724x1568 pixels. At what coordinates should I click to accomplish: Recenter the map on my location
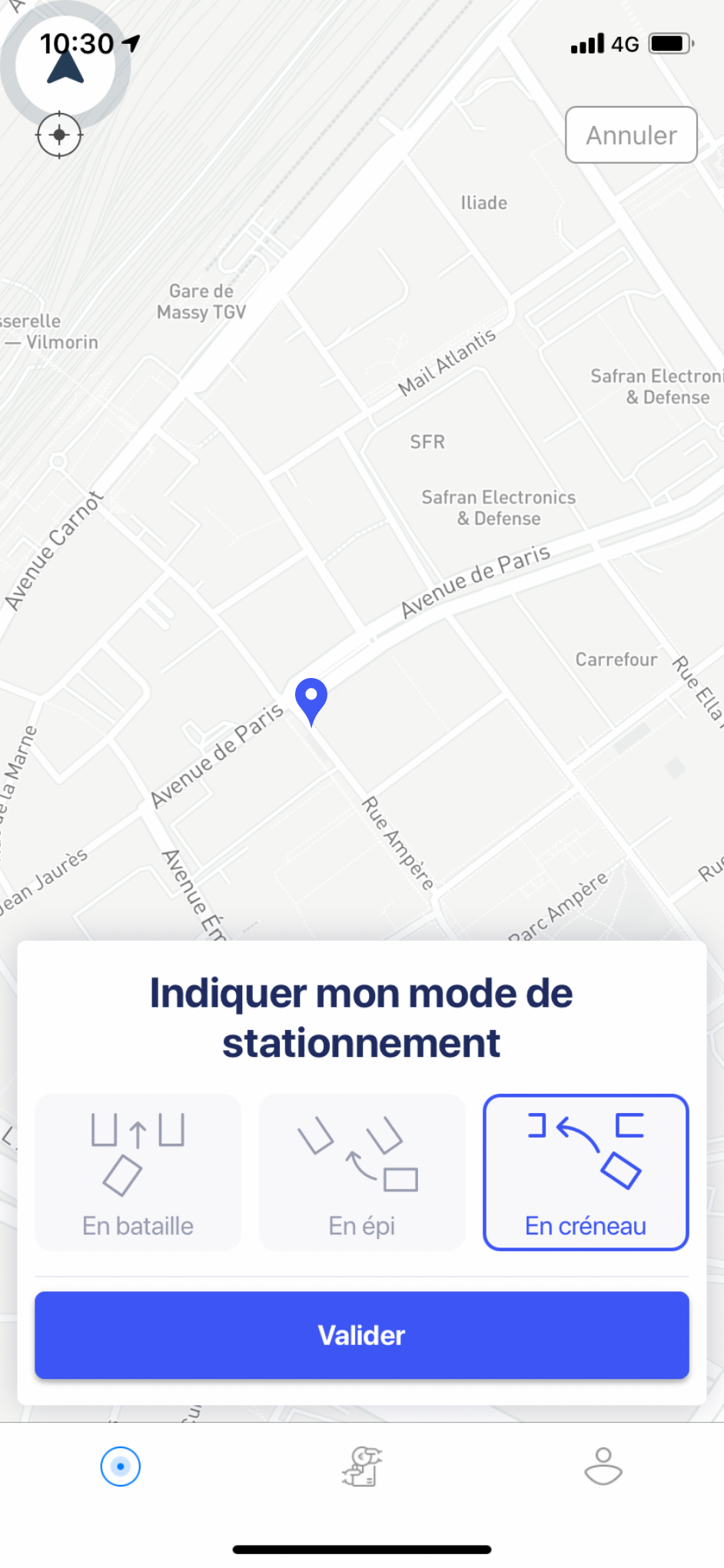click(59, 135)
